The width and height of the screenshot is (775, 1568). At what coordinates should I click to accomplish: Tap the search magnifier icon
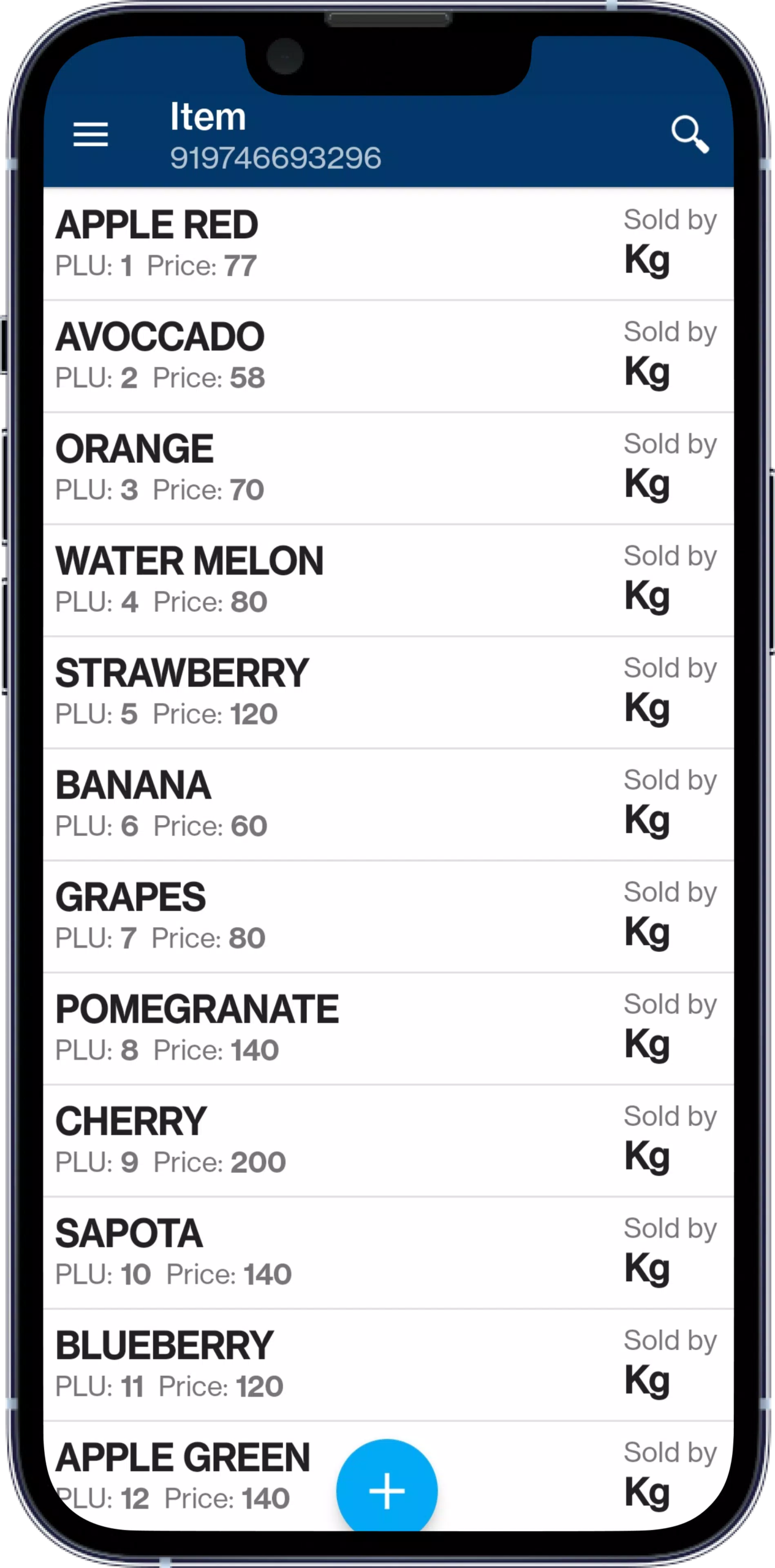pyautogui.click(x=690, y=134)
